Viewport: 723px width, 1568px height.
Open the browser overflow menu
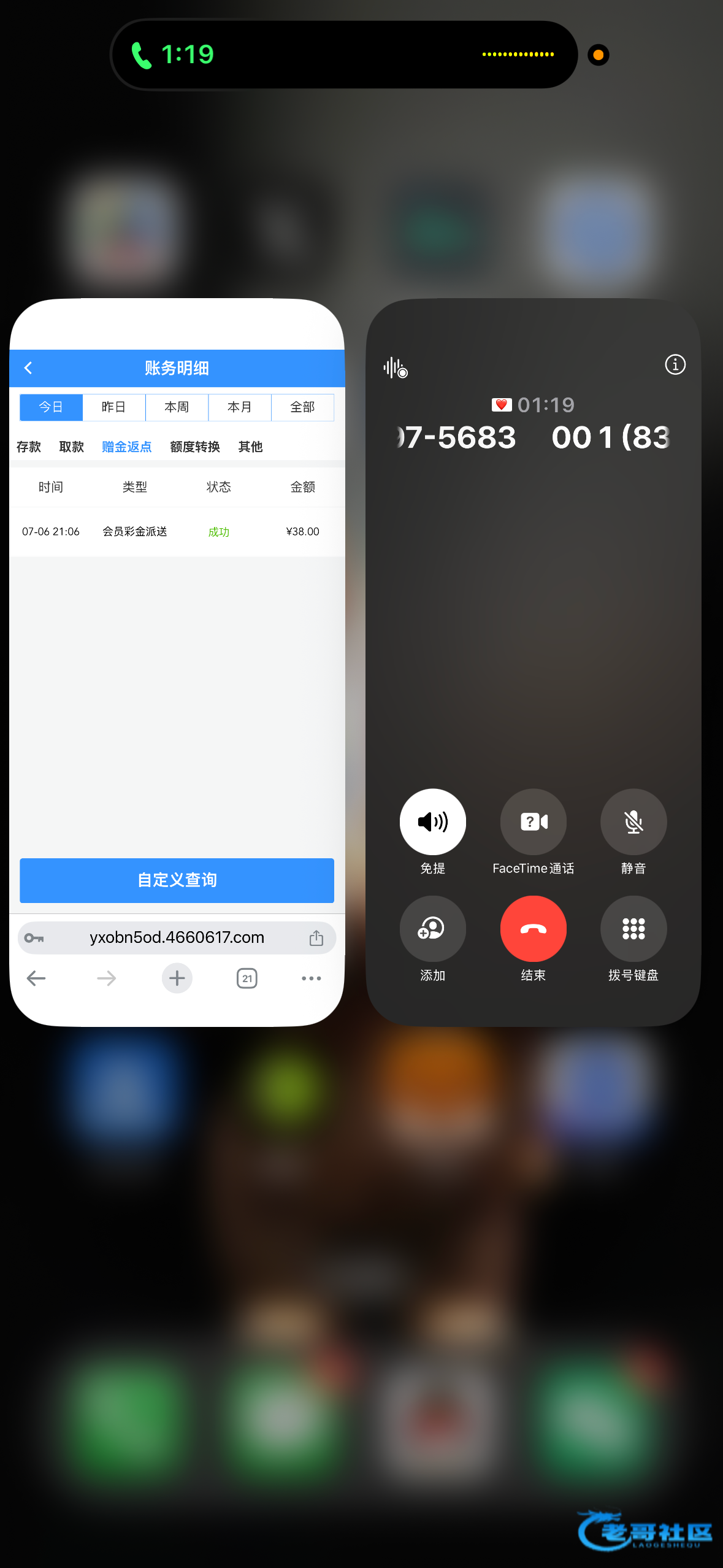(x=312, y=978)
